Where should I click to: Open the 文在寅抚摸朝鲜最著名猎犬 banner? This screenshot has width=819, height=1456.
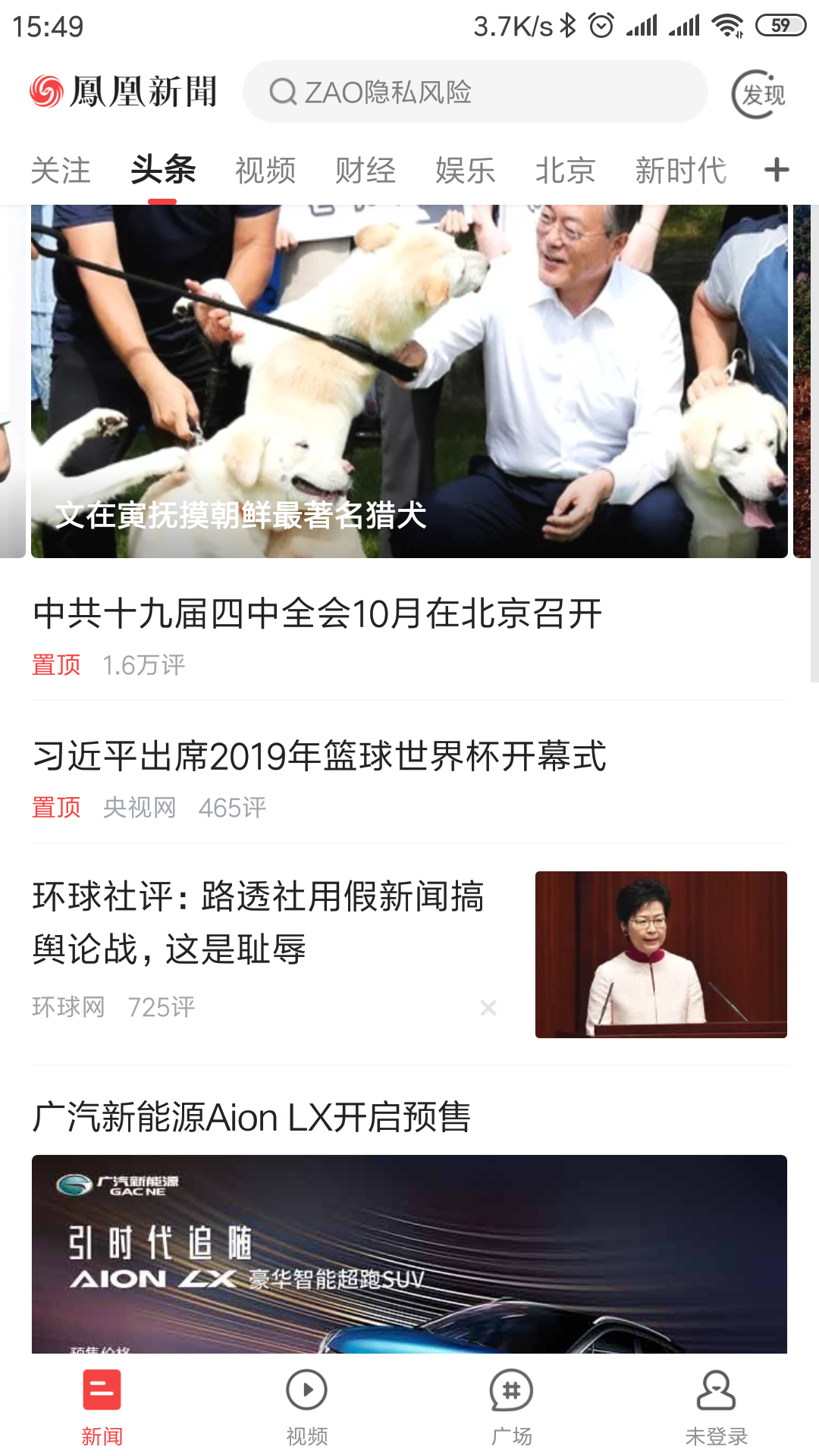click(409, 381)
